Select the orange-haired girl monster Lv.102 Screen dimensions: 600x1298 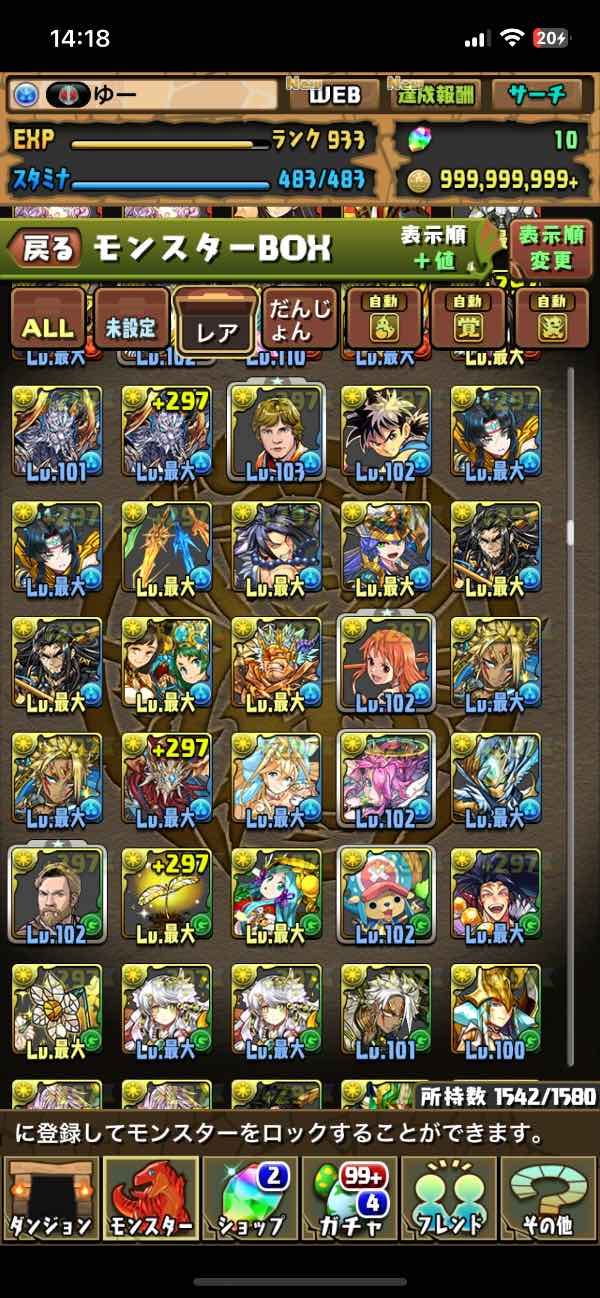[x=386, y=663]
